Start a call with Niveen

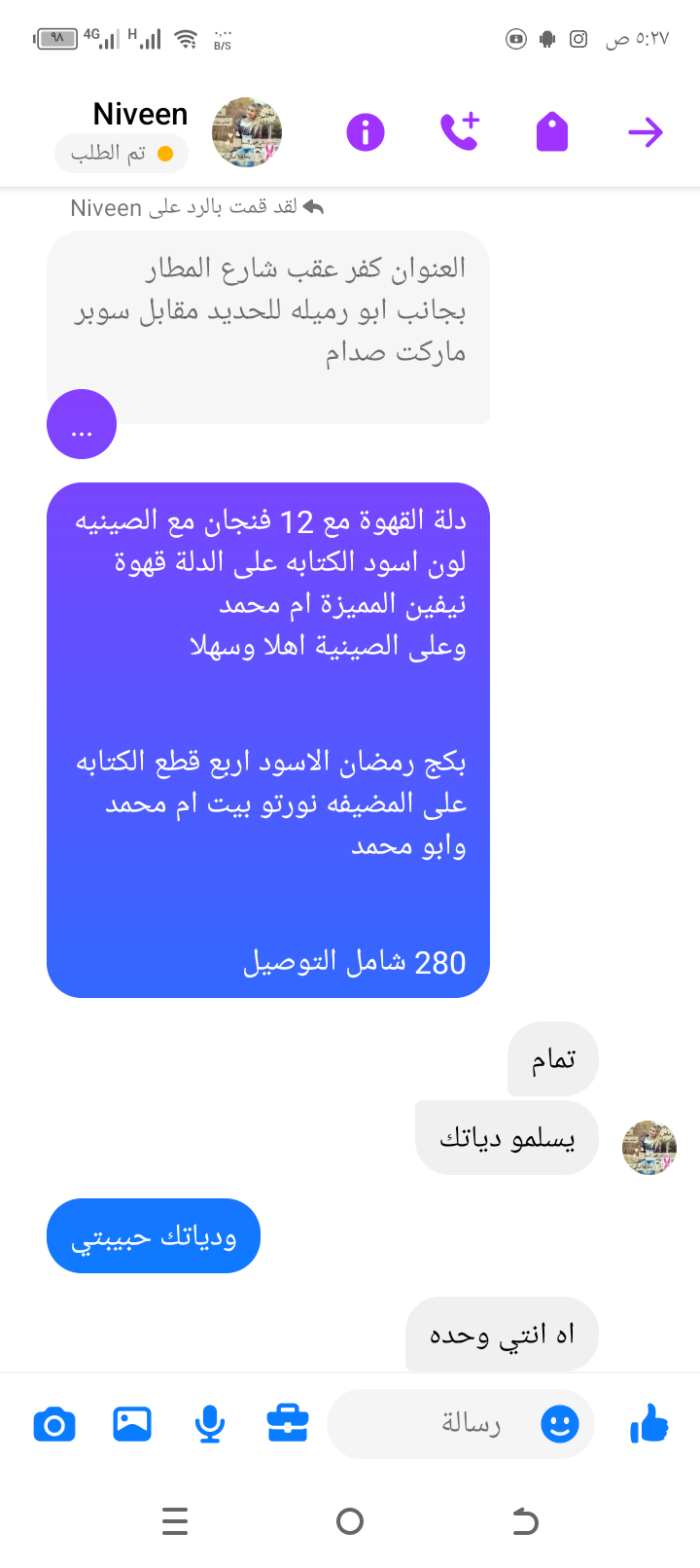(460, 132)
